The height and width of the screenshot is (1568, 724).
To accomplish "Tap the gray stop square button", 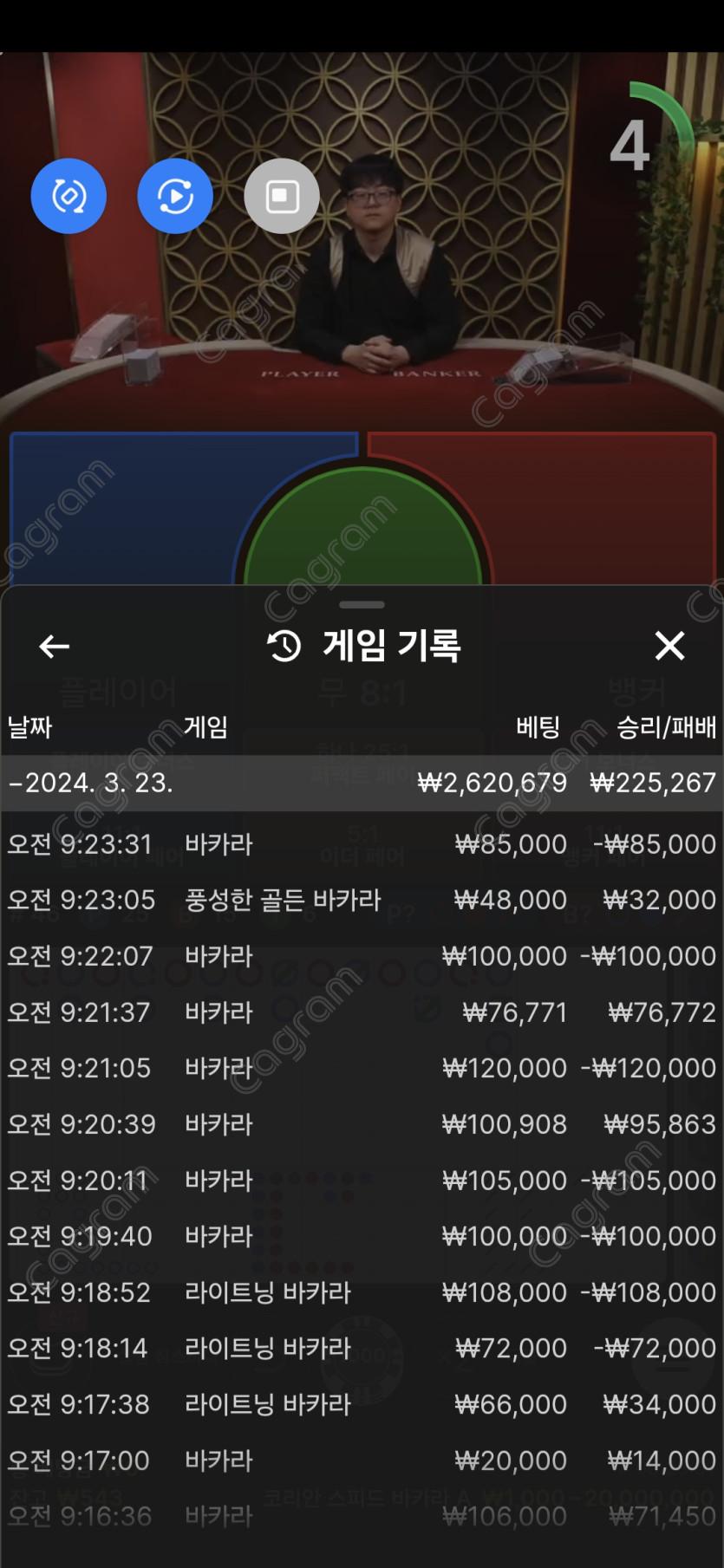I will 282,196.
